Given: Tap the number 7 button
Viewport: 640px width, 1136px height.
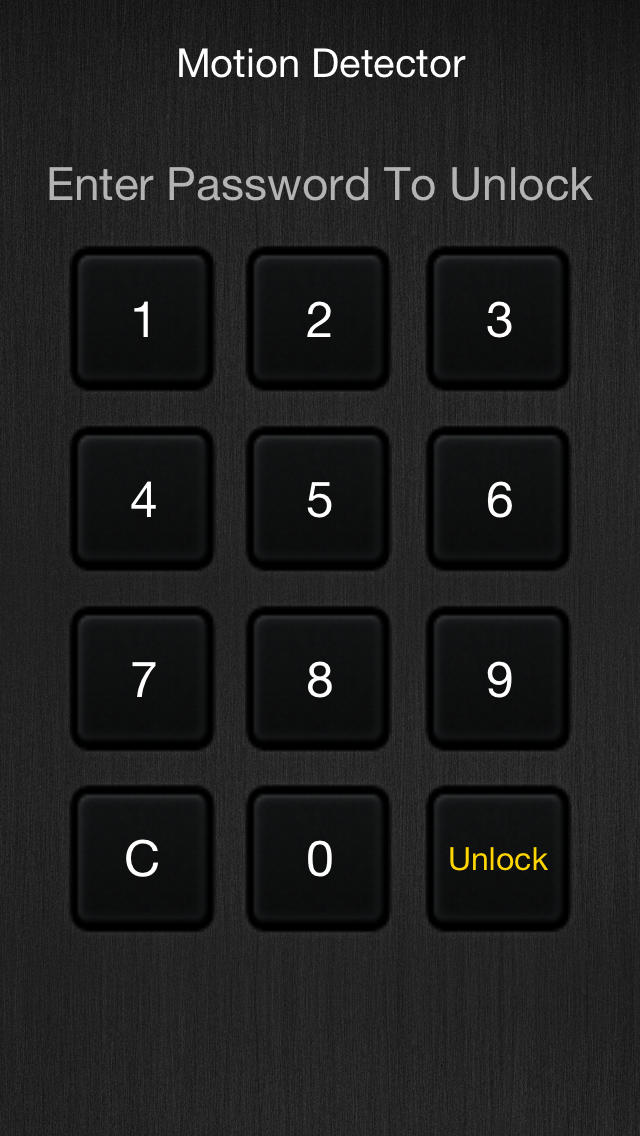Looking at the screenshot, I should point(142,678).
